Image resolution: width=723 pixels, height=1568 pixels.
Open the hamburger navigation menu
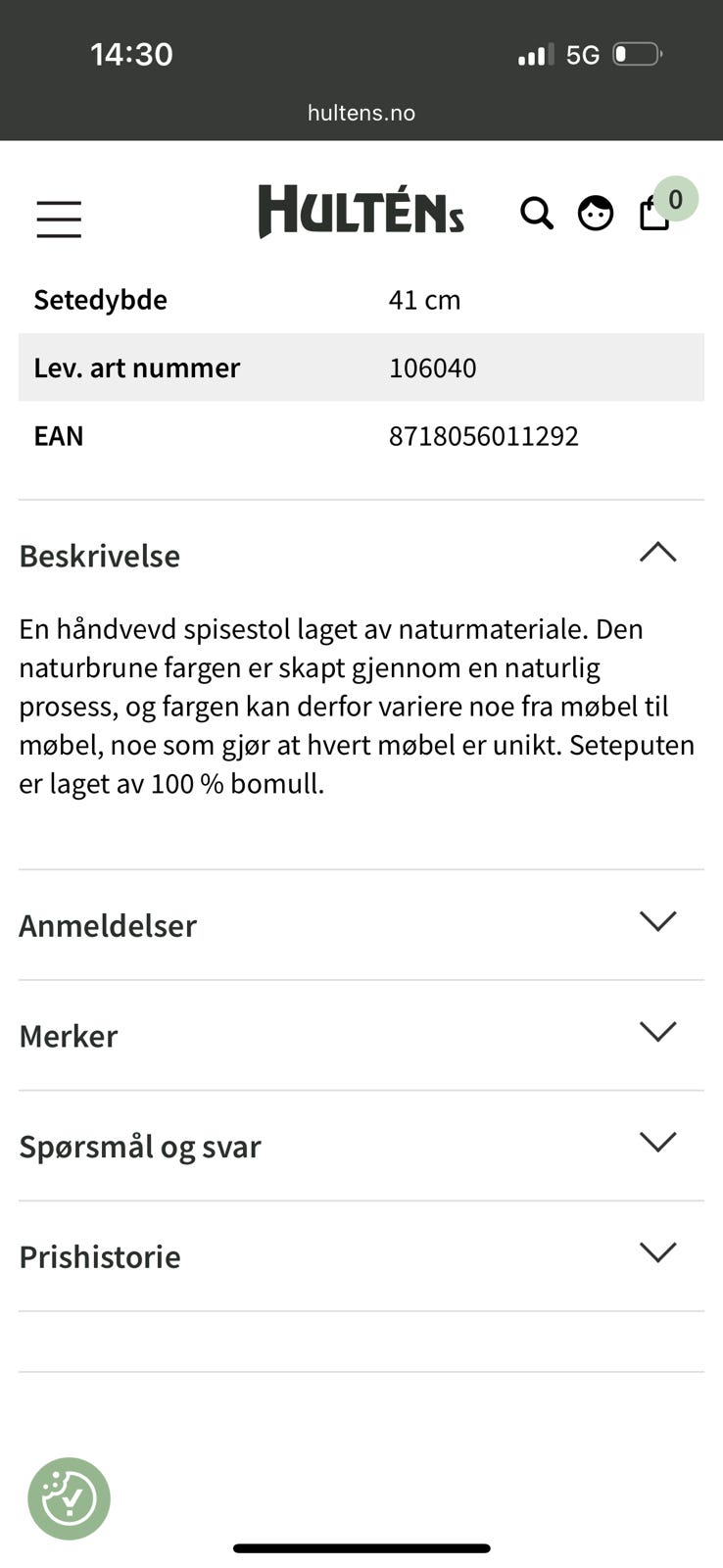[59, 219]
